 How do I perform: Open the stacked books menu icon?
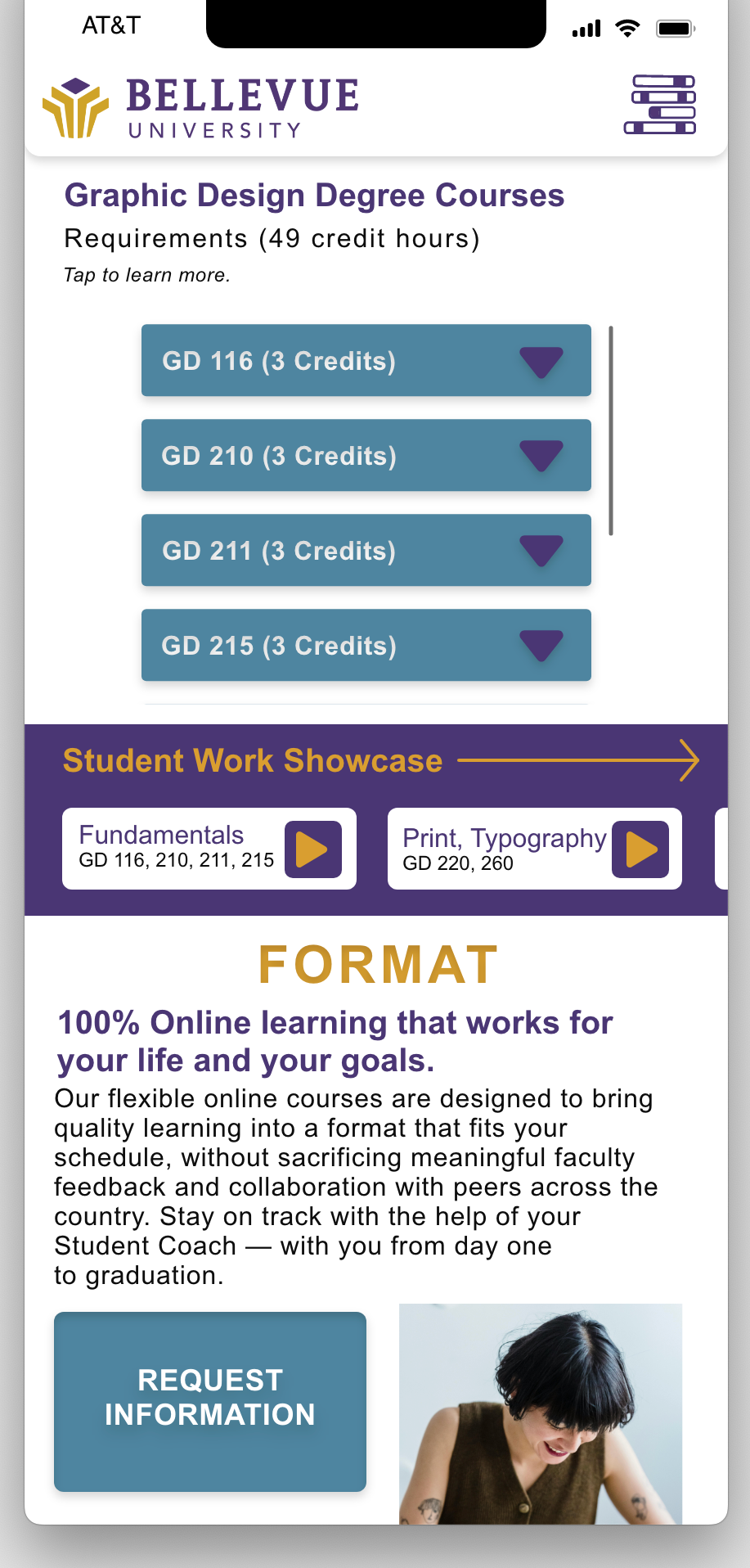pos(660,105)
